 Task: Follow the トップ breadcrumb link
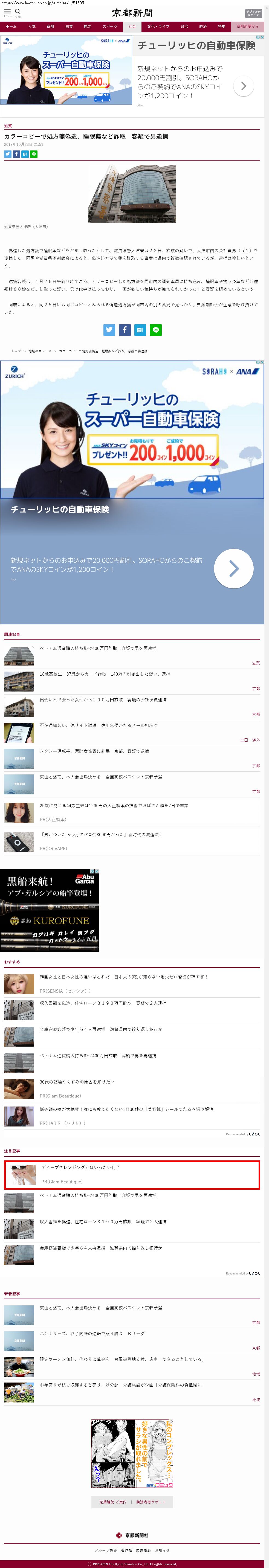click(16, 351)
